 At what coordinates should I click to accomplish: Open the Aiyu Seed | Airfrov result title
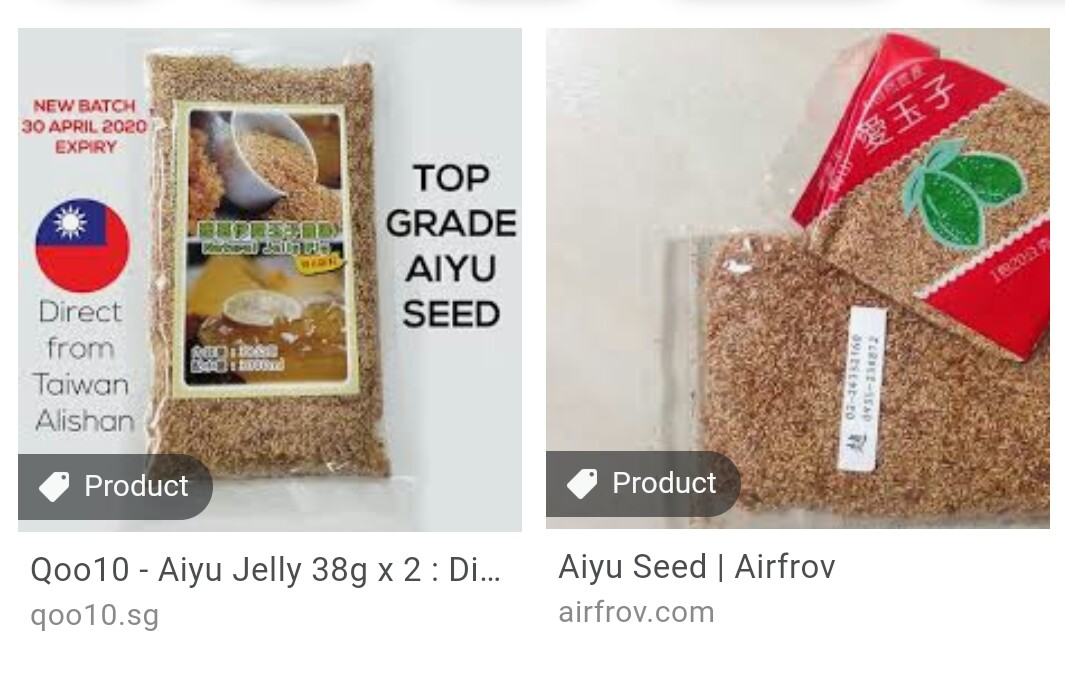[696, 567]
